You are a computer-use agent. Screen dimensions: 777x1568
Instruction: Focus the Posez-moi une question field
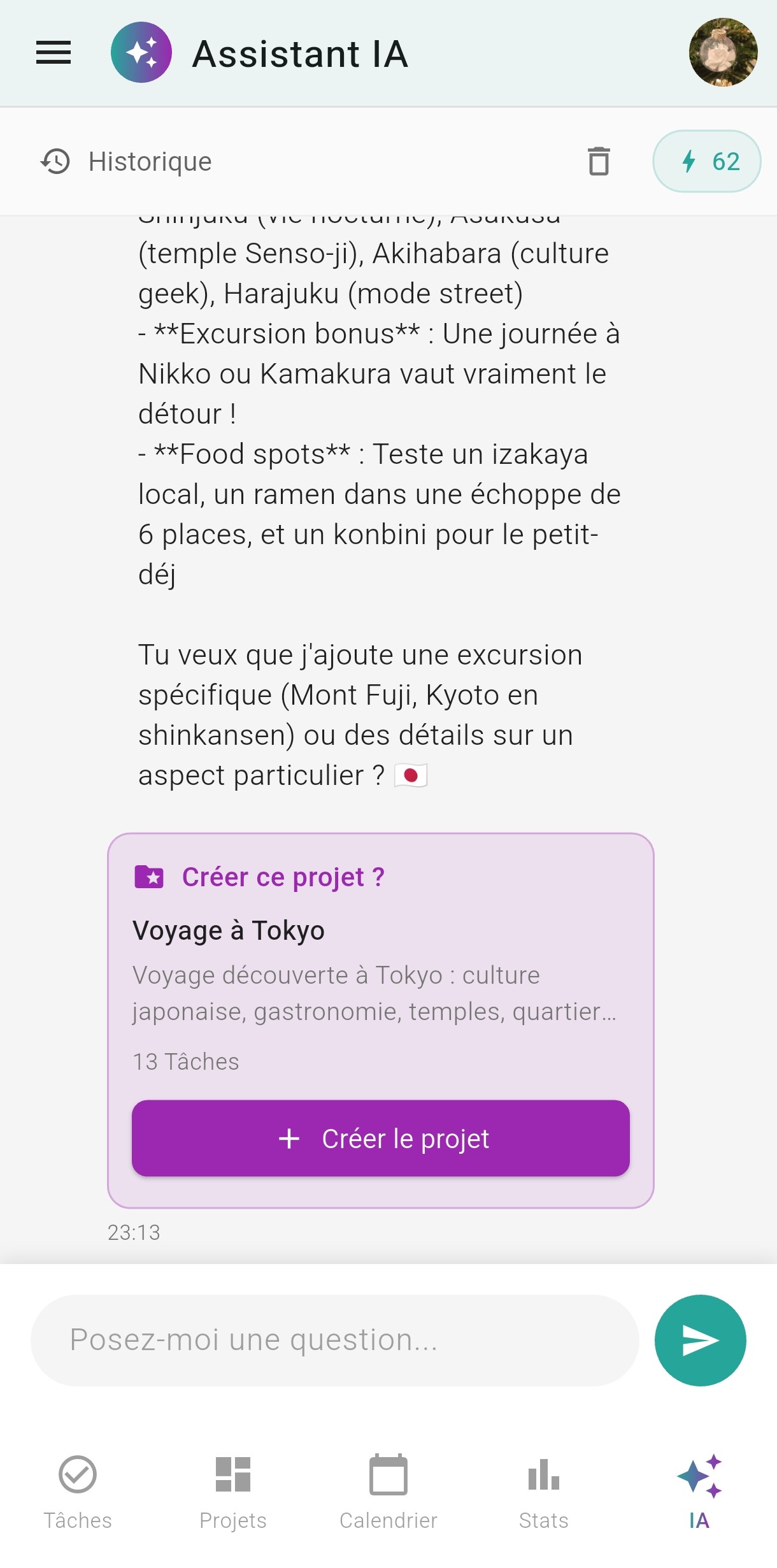pos(334,1340)
